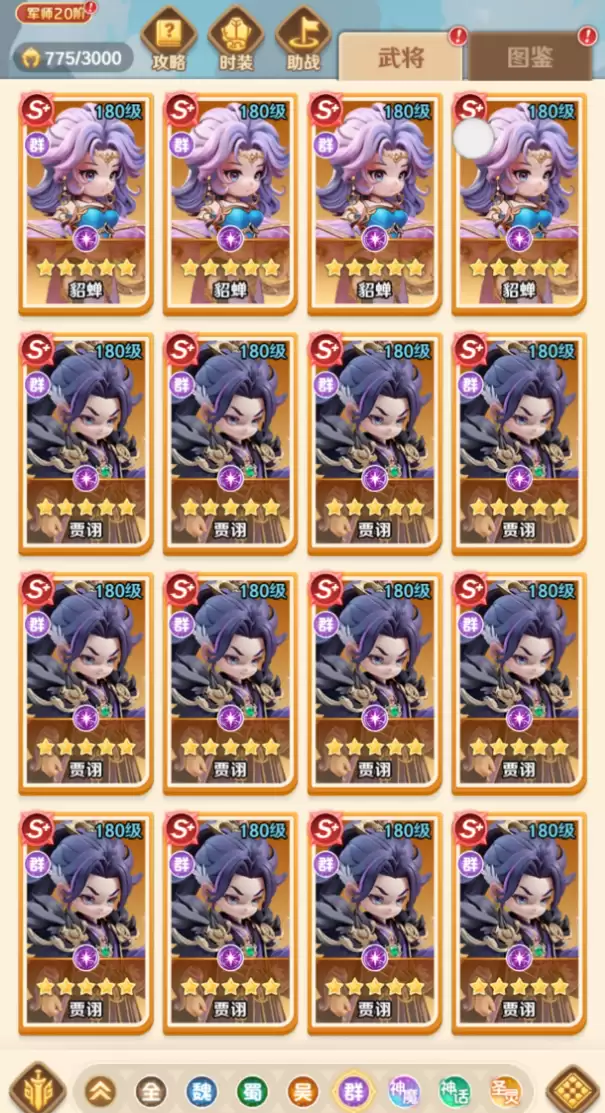The width and height of the screenshot is (605, 1113).
Task: Switch to the 图鉴 tab
Action: pyautogui.click(x=530, y=57)
